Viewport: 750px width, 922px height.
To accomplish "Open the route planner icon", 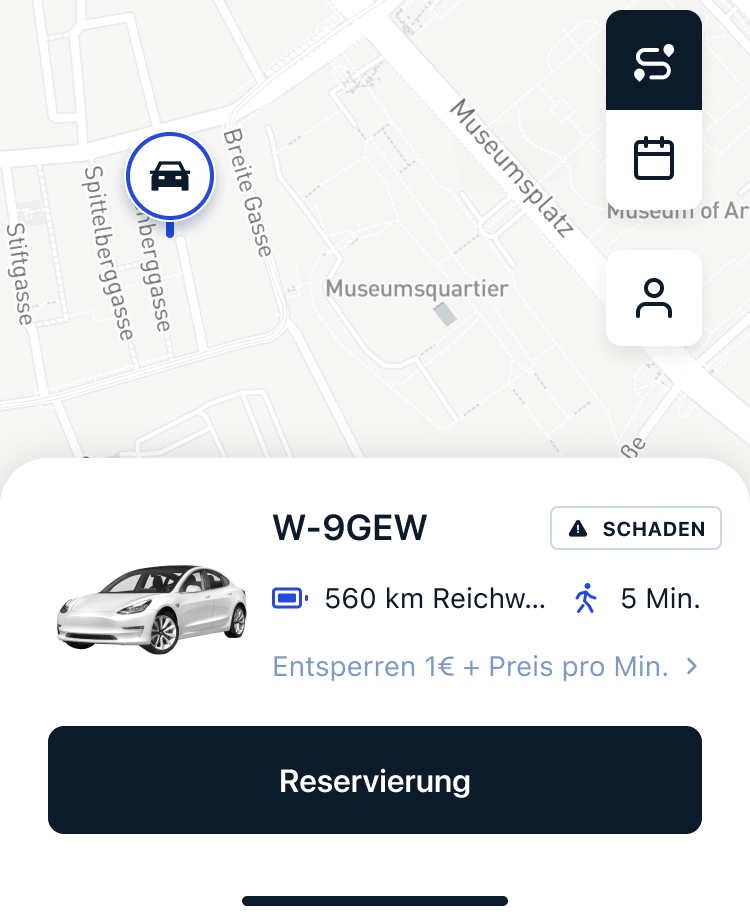I will pos(654,62).
